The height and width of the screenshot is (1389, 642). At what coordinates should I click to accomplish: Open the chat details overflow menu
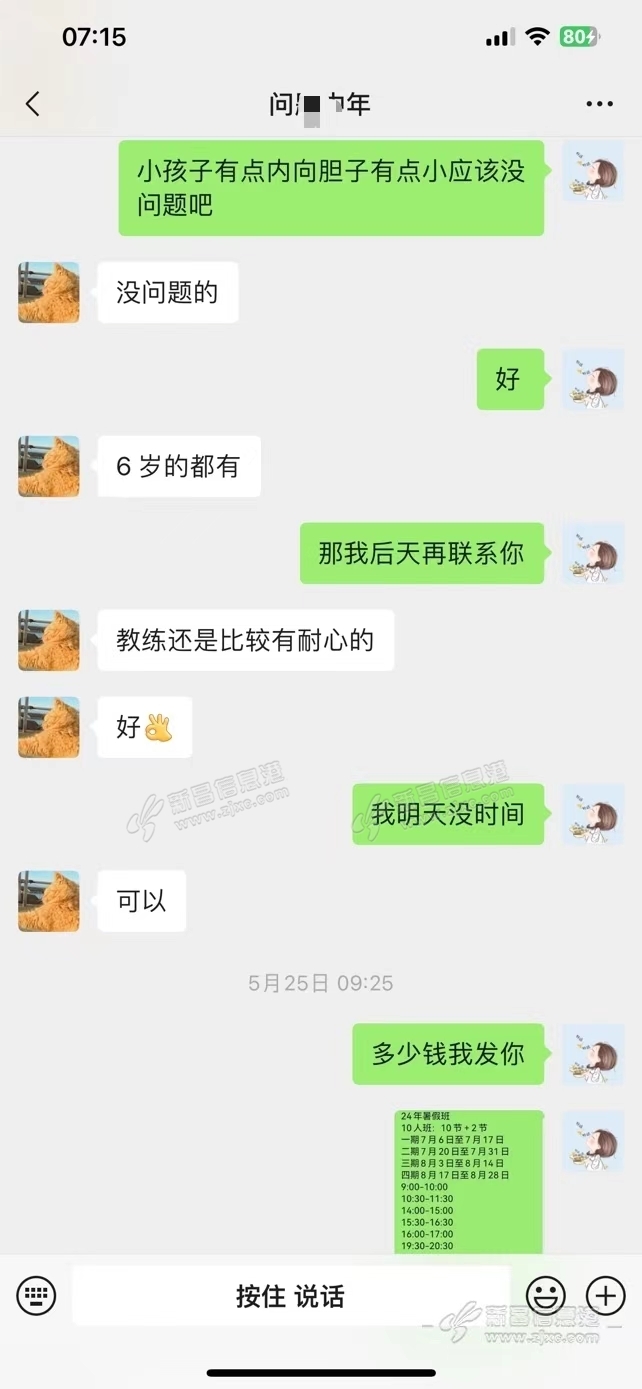coord(599,104)
